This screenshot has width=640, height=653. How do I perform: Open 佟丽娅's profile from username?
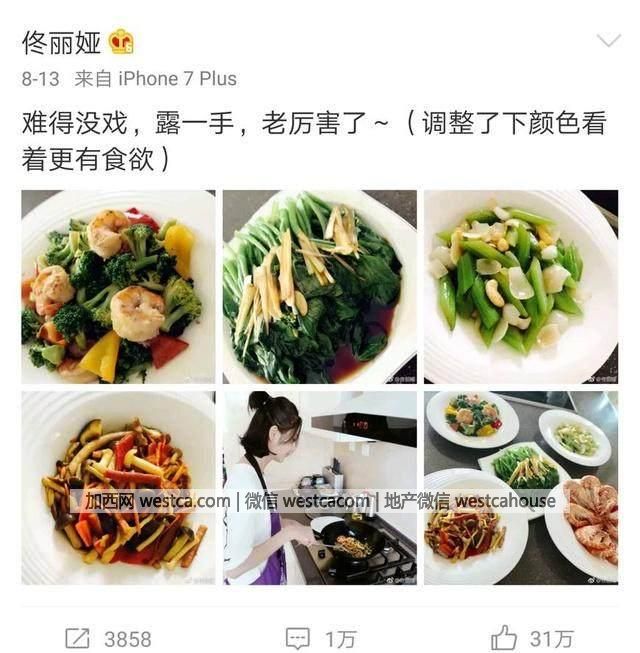63,42
